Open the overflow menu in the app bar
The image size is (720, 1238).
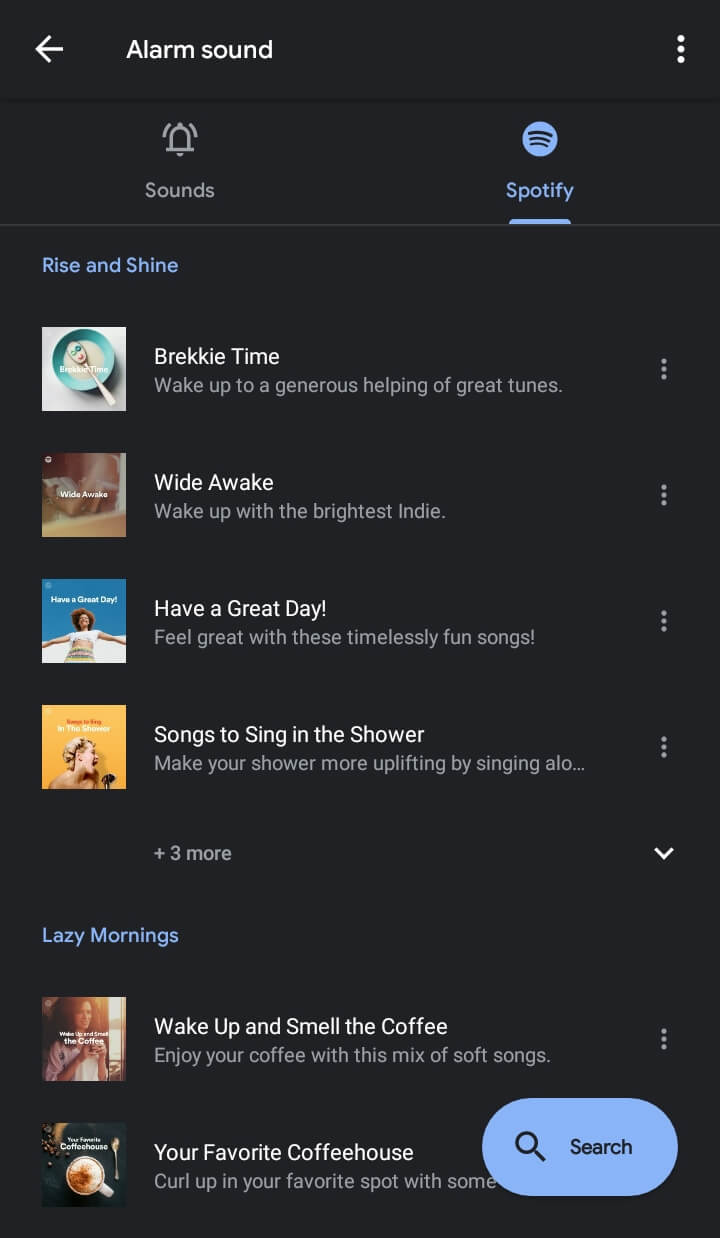(680, 49)
